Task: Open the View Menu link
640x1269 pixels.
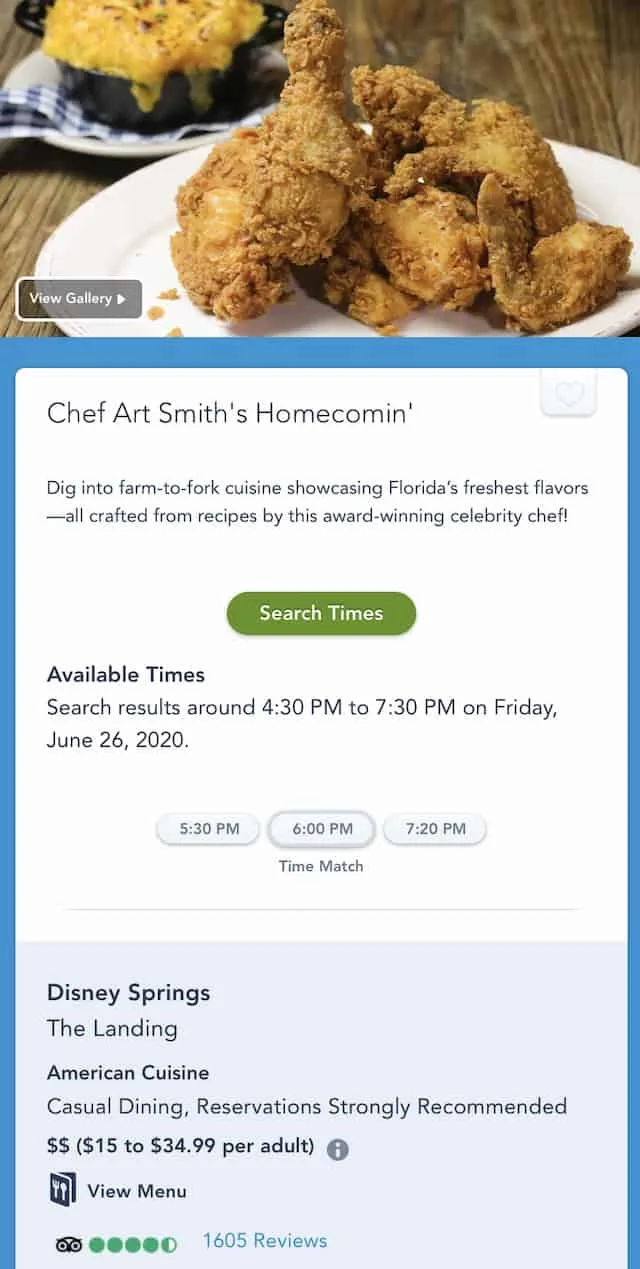Action: 135,1191
